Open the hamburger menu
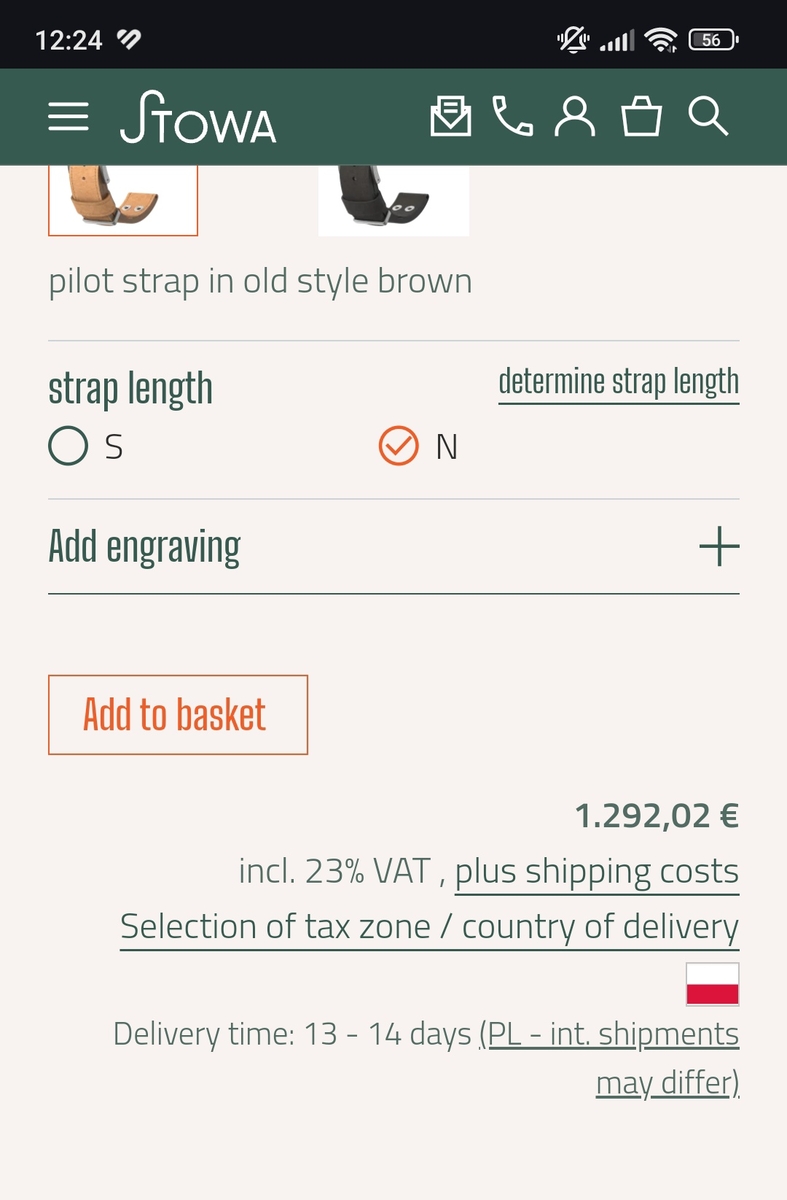Screen dimensions: 787x1200 point(68,118)
